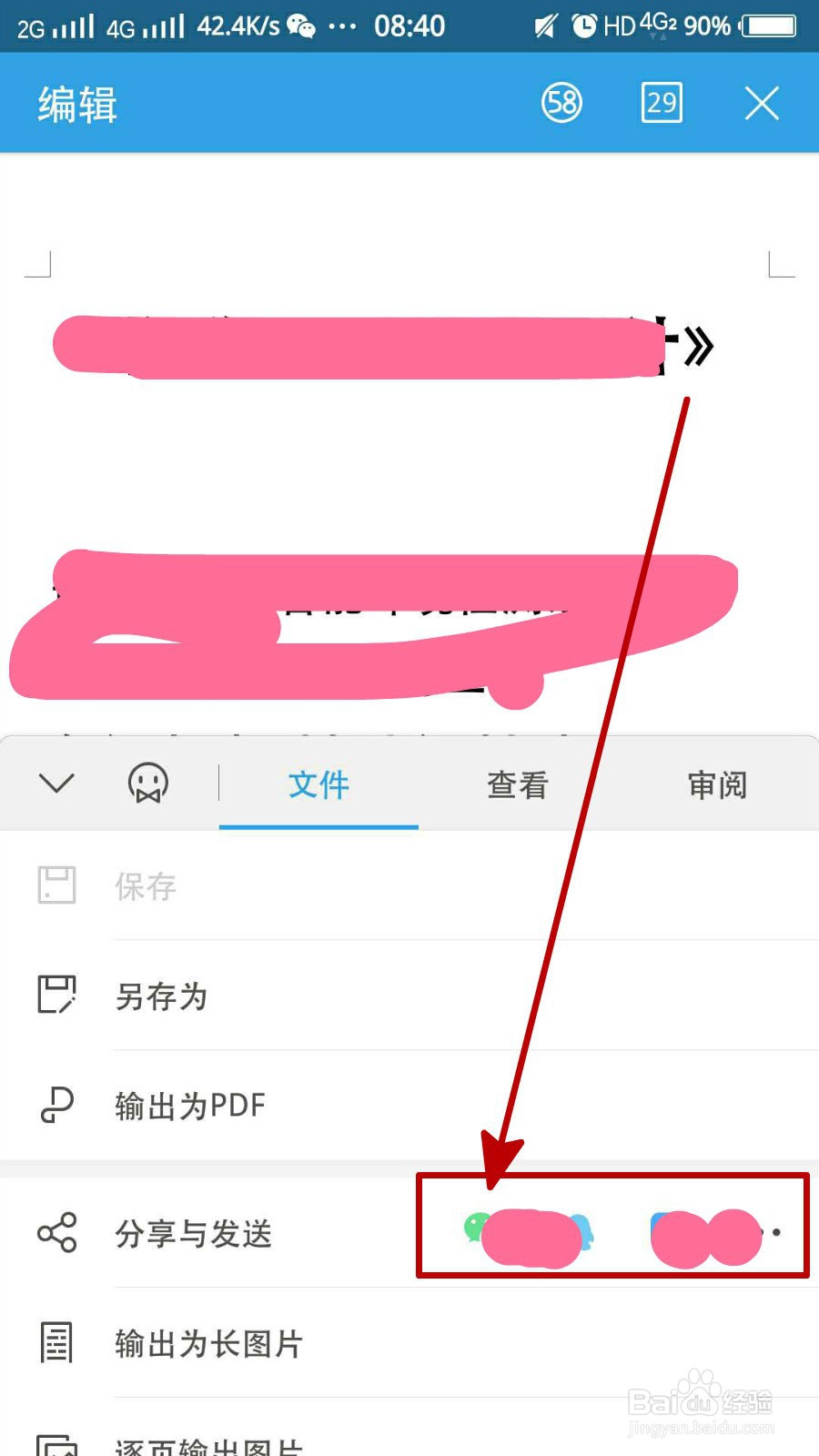Screen dimensions: 819x1456
Task: Expand hidden options via the double-arrow symbol
Action: (x=697, y=344)
